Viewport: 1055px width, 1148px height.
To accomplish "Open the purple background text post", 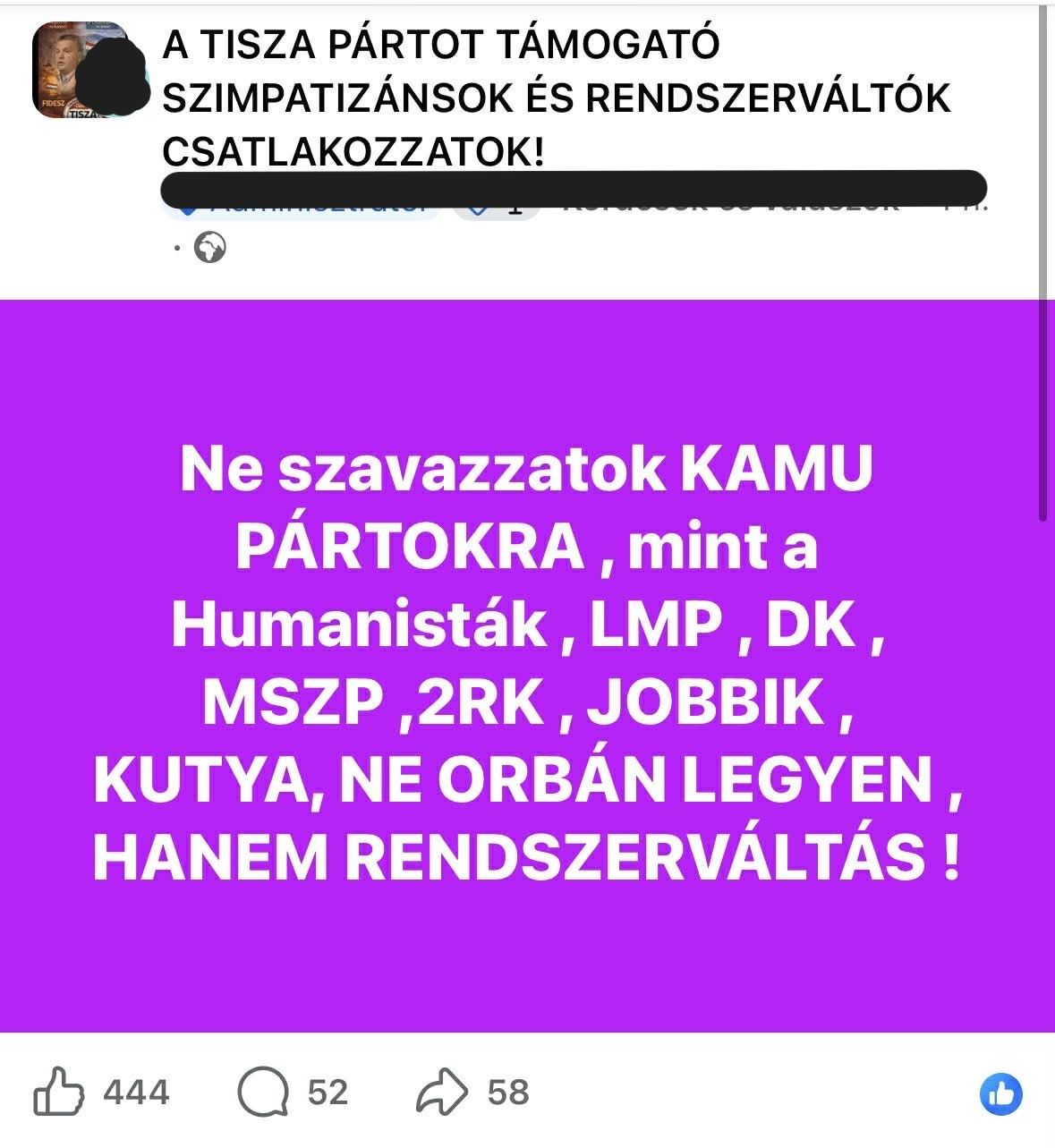I will 527,665.
